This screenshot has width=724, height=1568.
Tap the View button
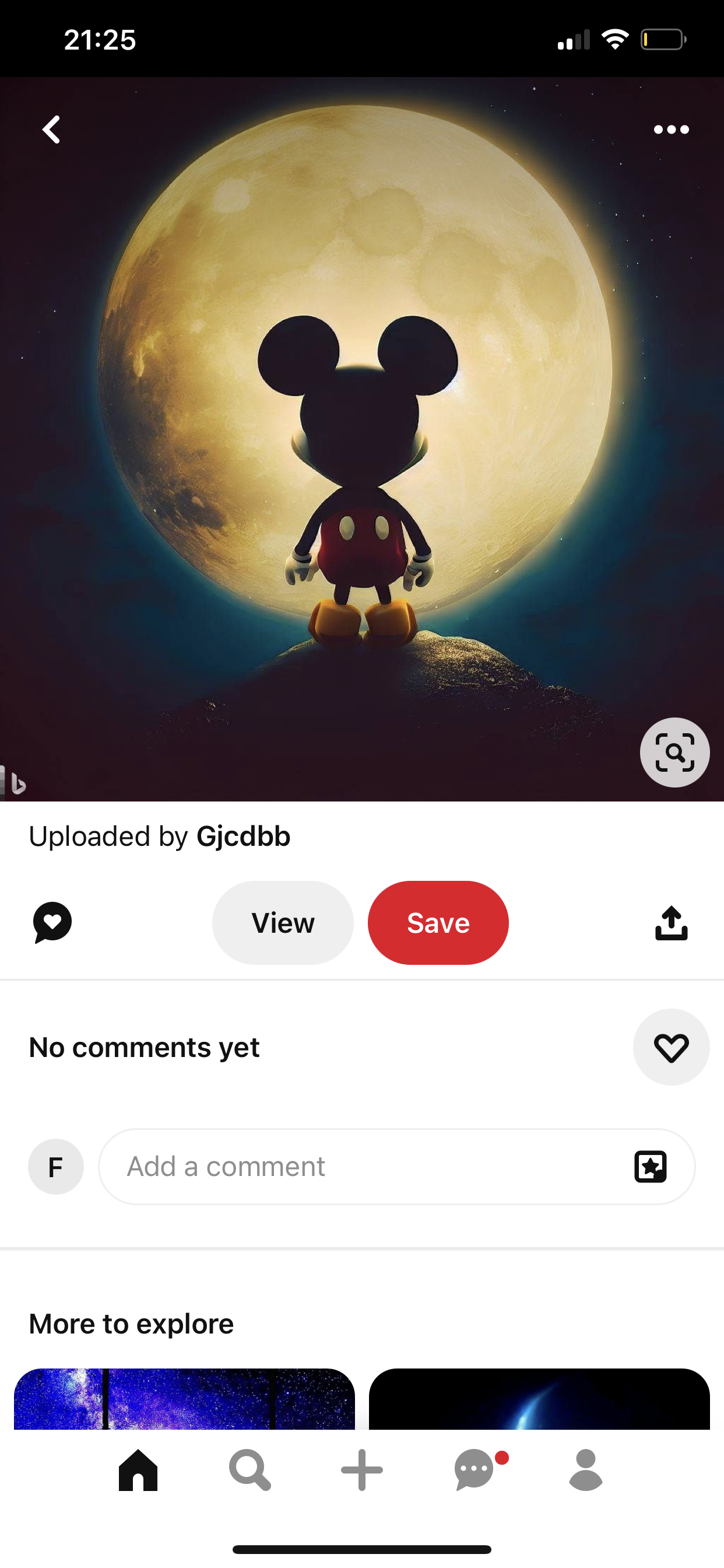[x=283, y=923]
